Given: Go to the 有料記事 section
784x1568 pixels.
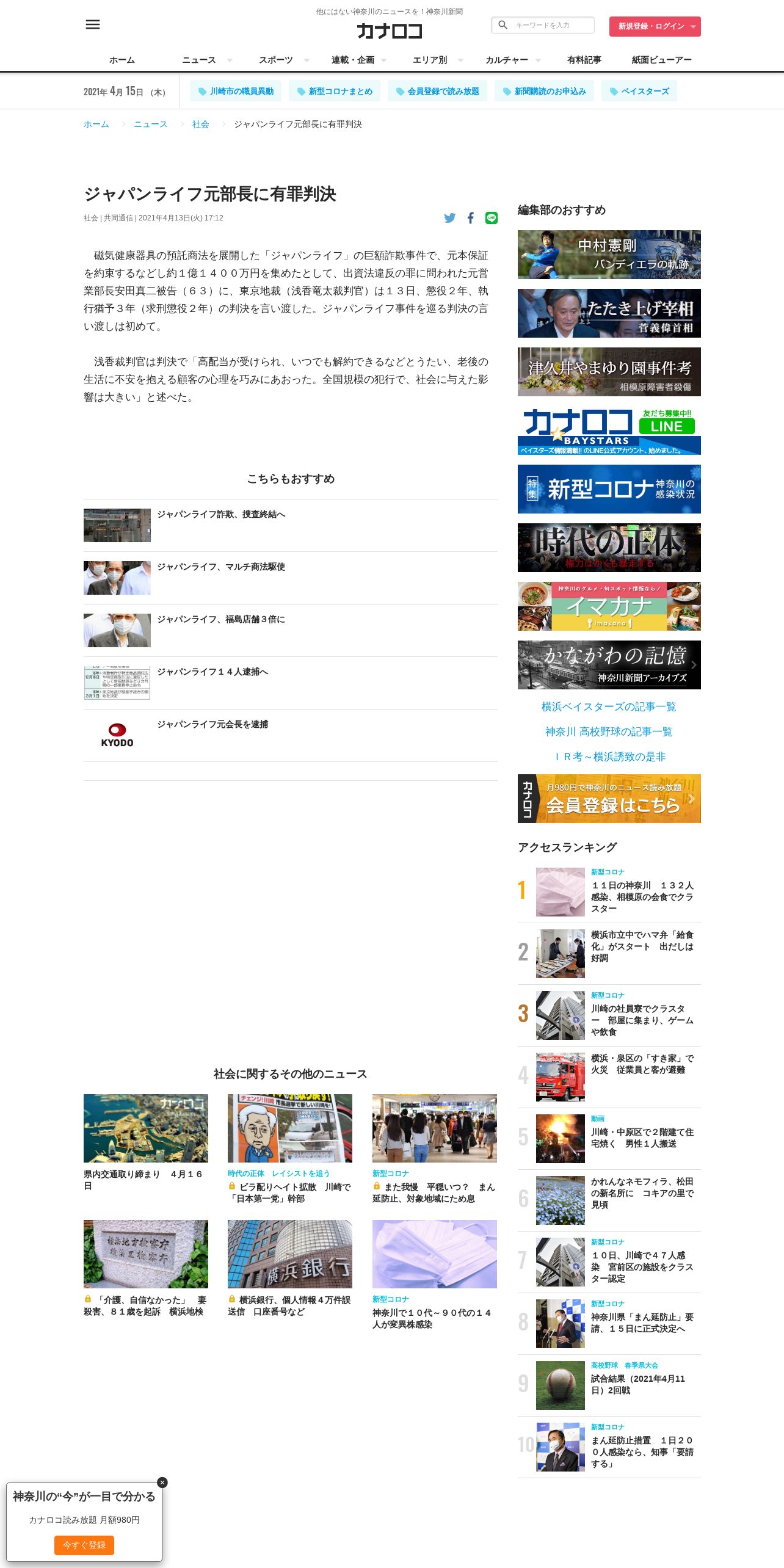Looking at the screenshot, I should tap(584, 60).
